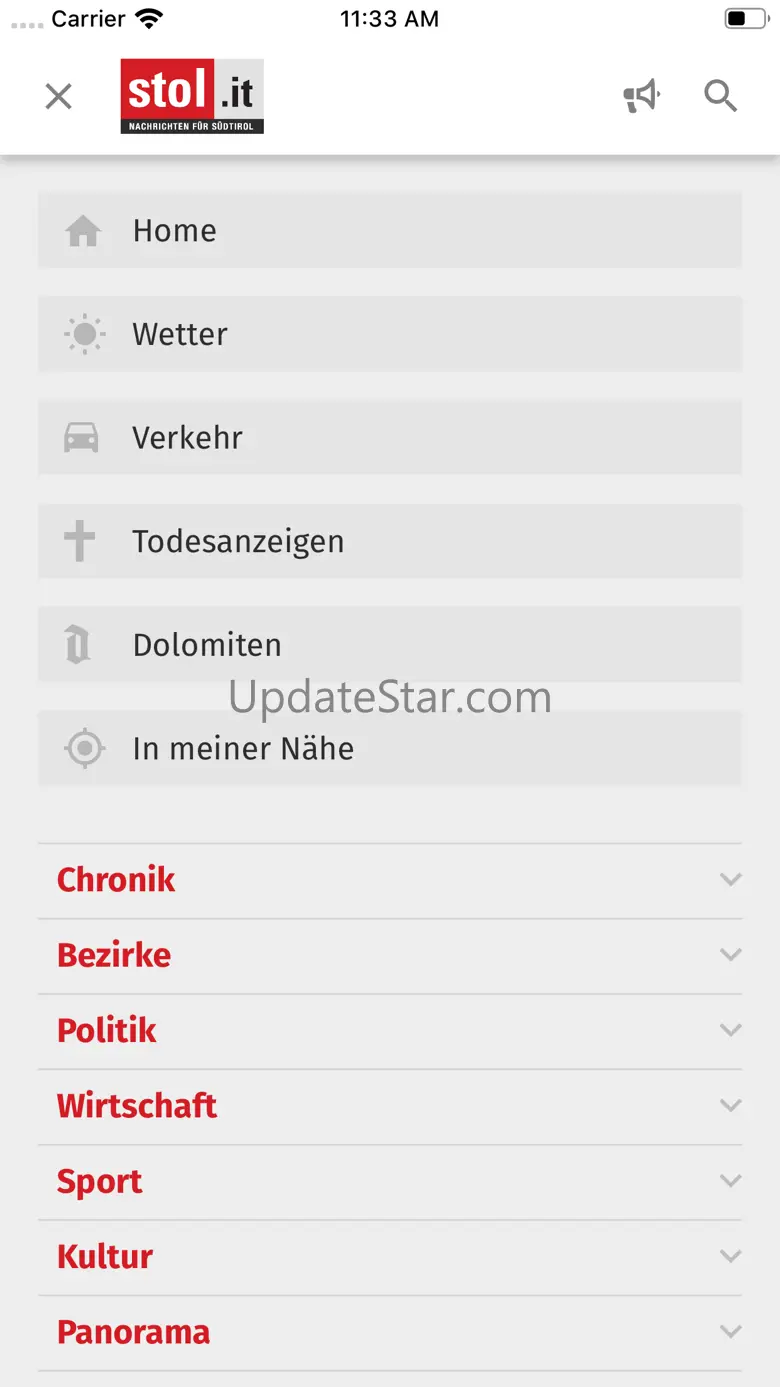The height and width of the screenshot is (1387, 780).
Task: Open the megaphone announcements icon
Action: (642, 96)
